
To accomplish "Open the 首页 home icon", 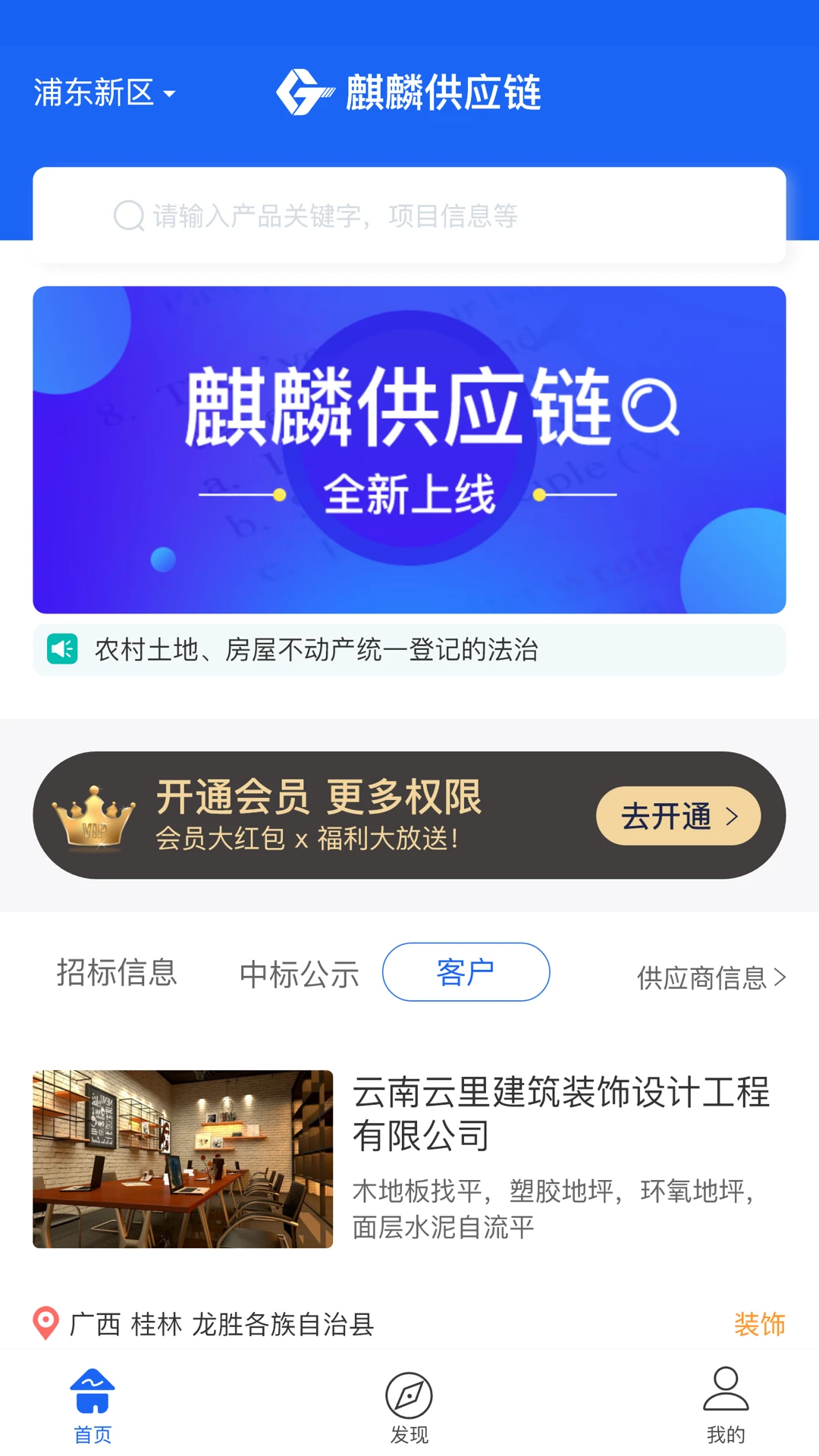I will click(91, 1395).
